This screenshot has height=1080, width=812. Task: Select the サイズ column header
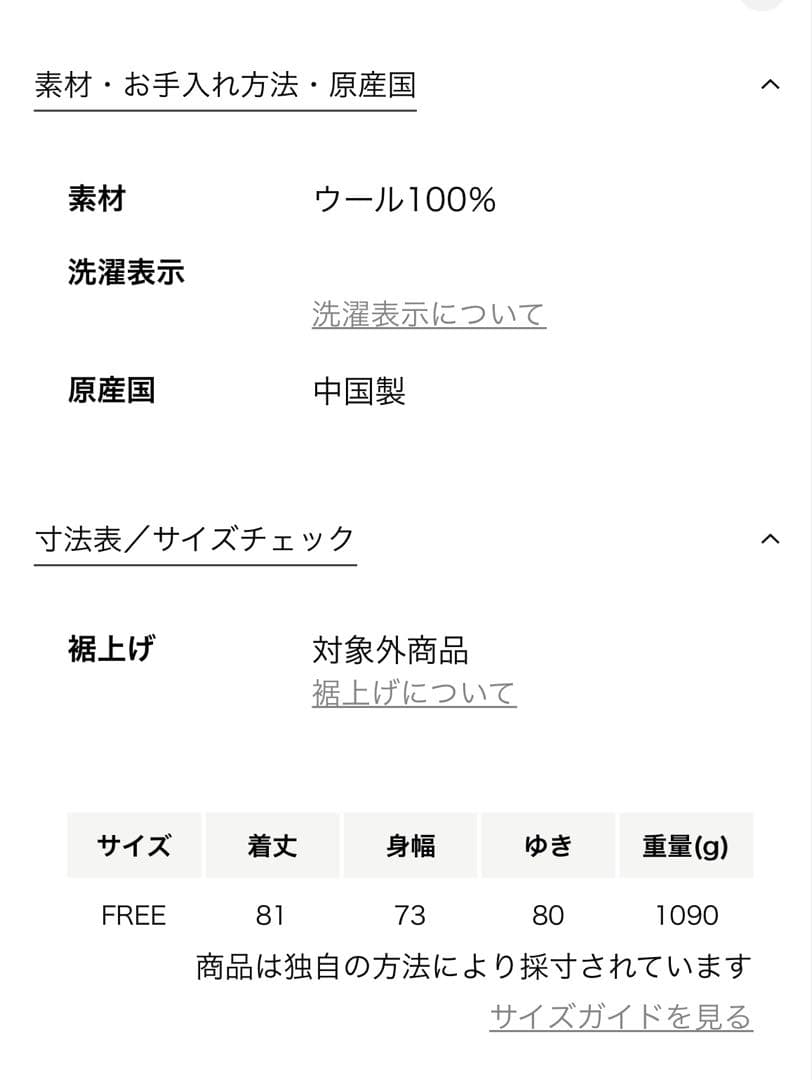133,845
